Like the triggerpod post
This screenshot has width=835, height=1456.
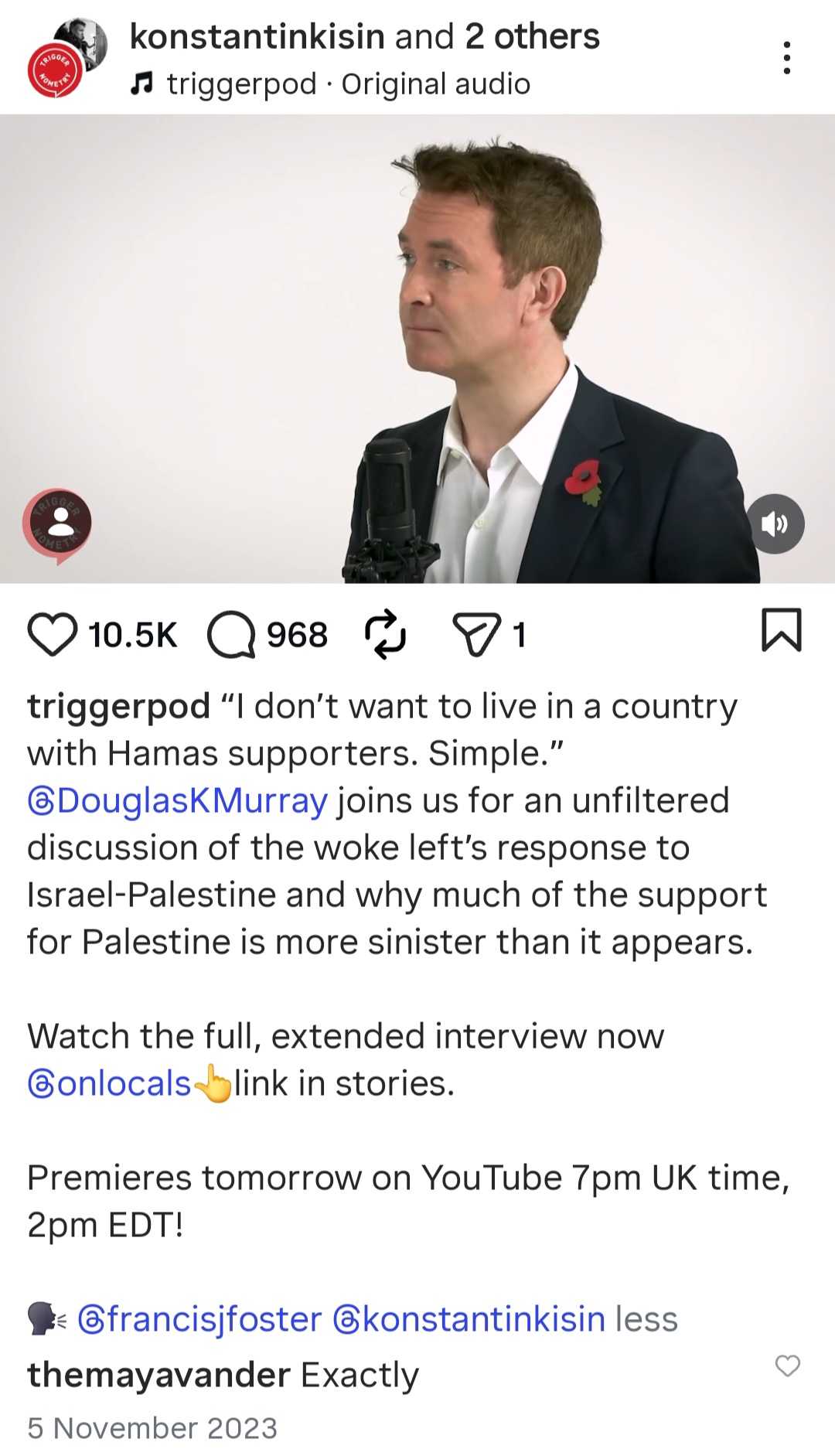pos(53,634)
